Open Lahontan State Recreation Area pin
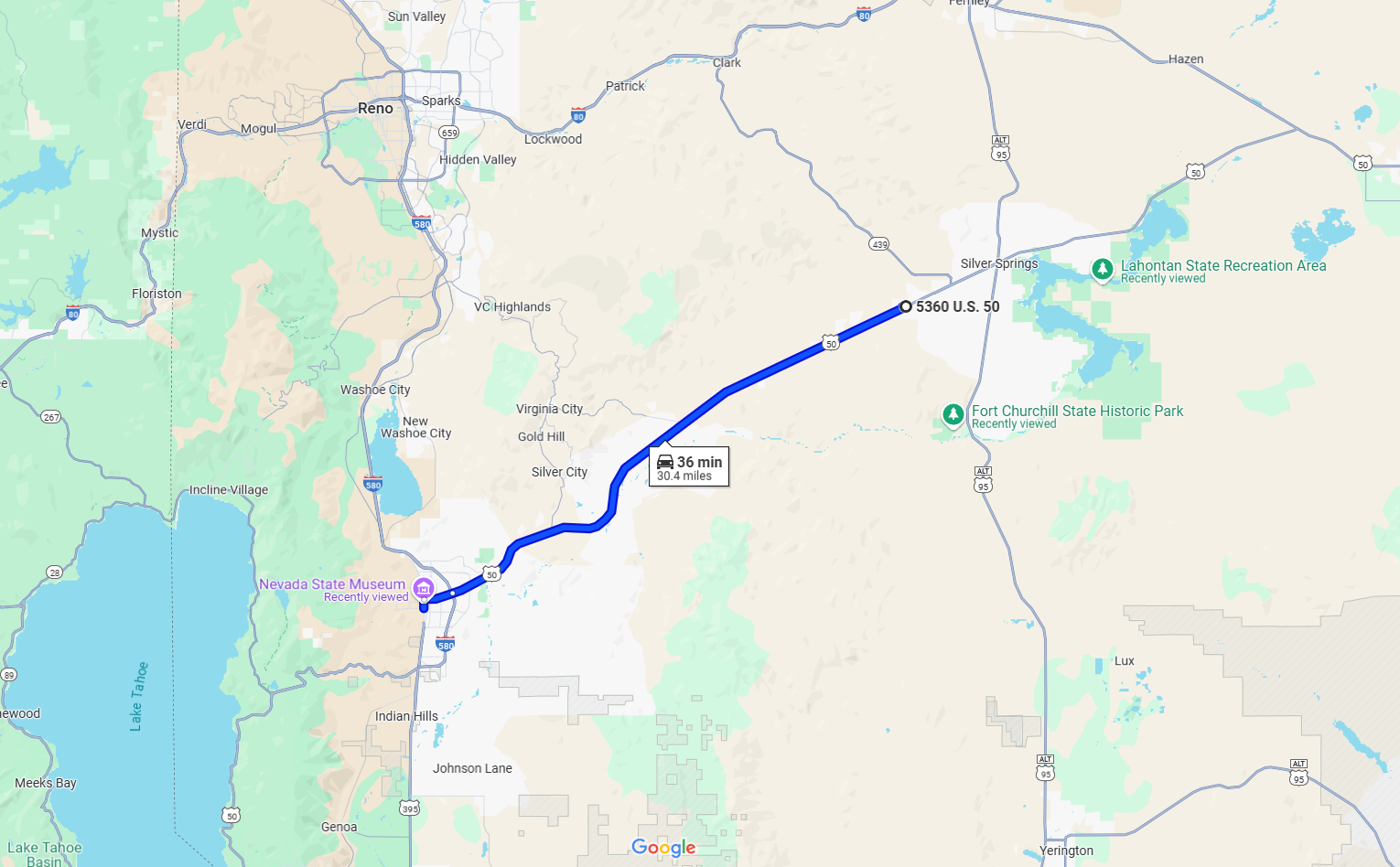Viewport: 1400px width, 867px height. pos(1102,269)
